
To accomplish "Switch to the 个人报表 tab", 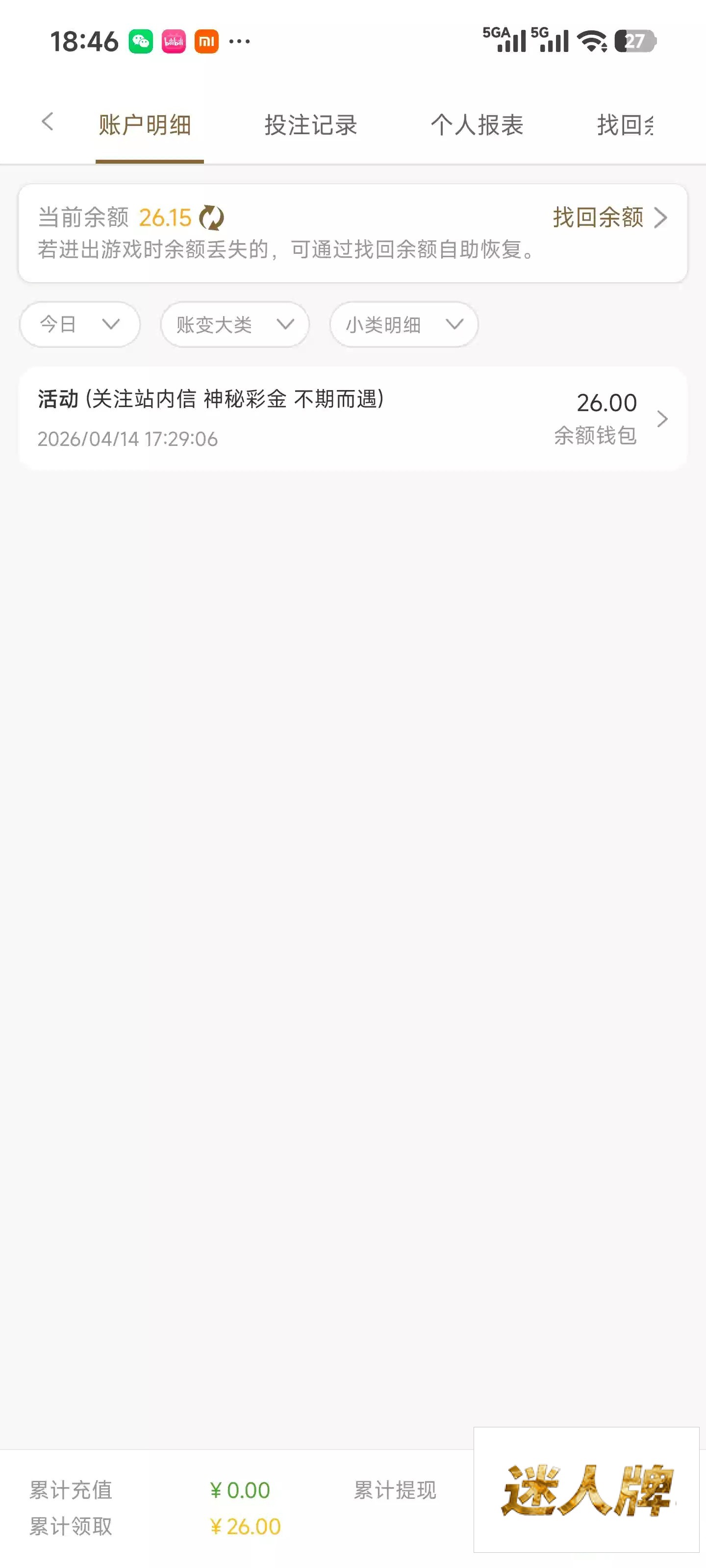I will (477, 125).
